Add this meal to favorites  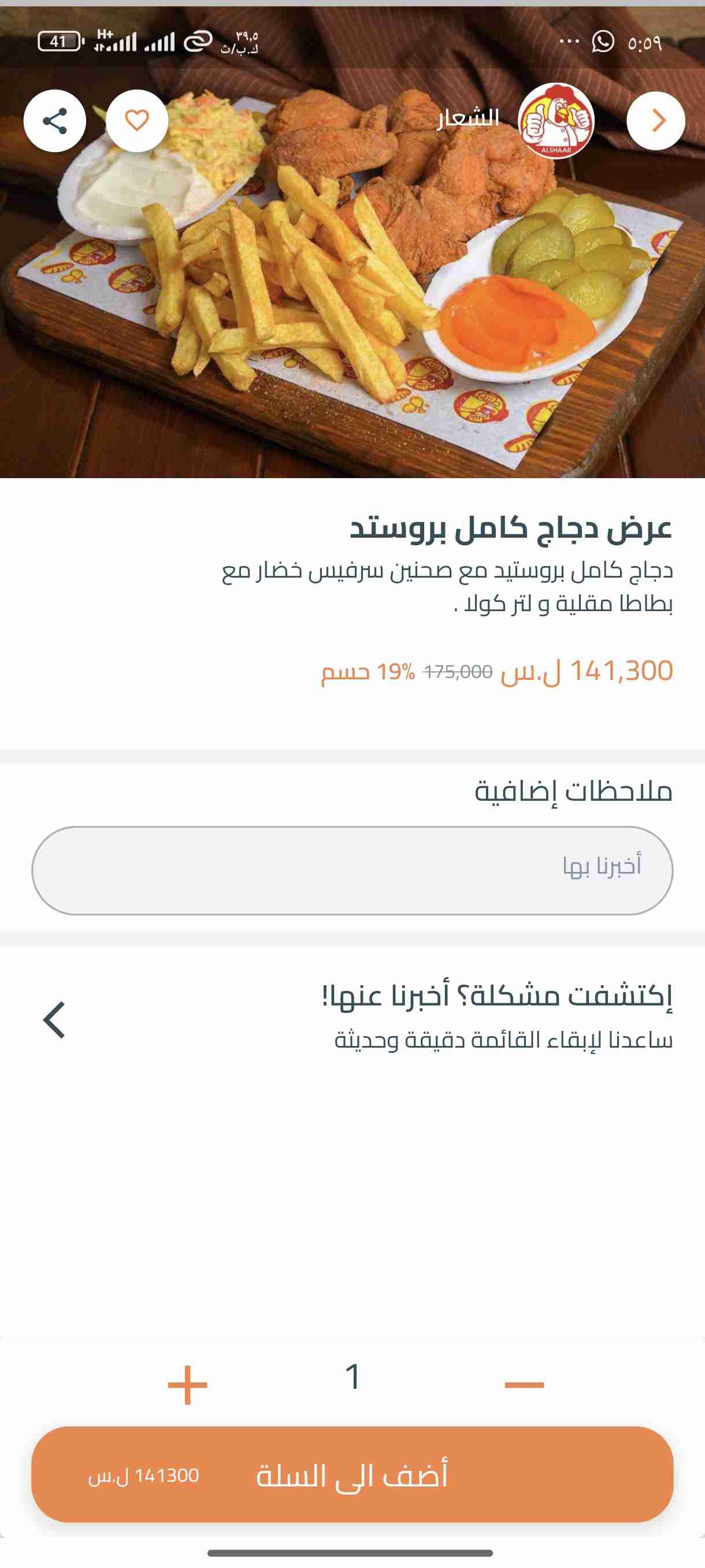point(137,120)
